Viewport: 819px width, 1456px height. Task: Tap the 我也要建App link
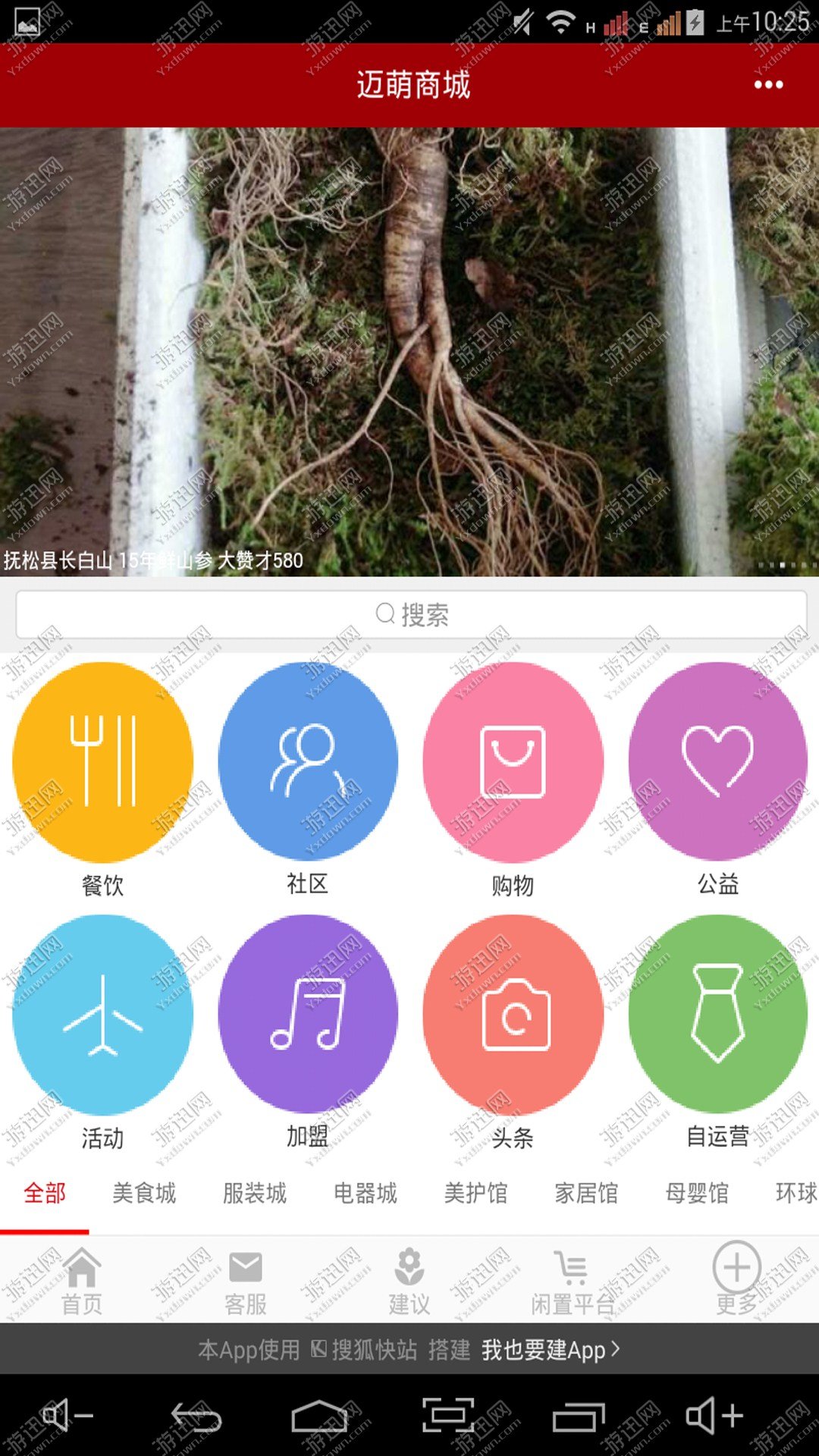click(551, 1350)
